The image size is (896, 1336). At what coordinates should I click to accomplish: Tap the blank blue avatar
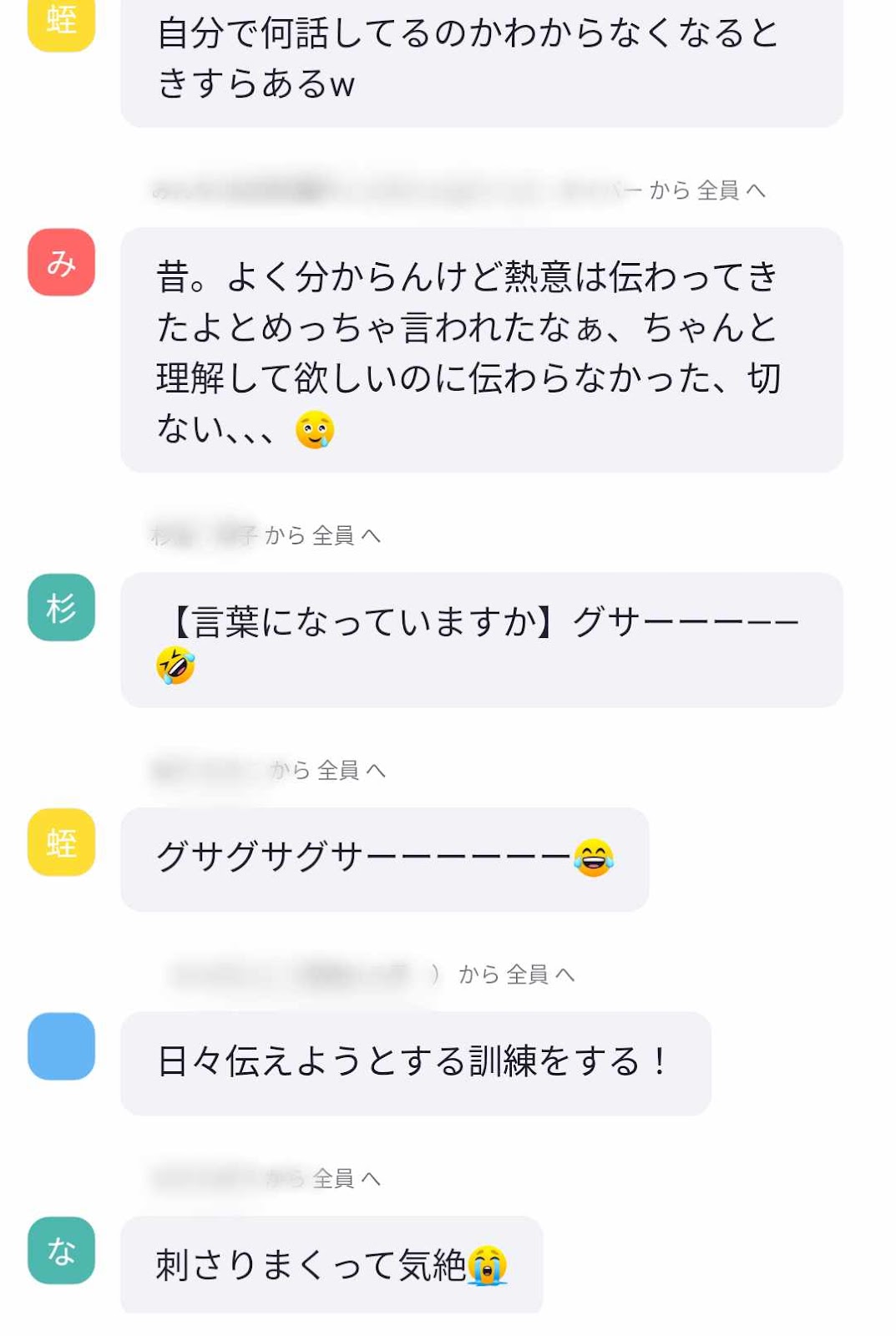[x=61, y=1046]
